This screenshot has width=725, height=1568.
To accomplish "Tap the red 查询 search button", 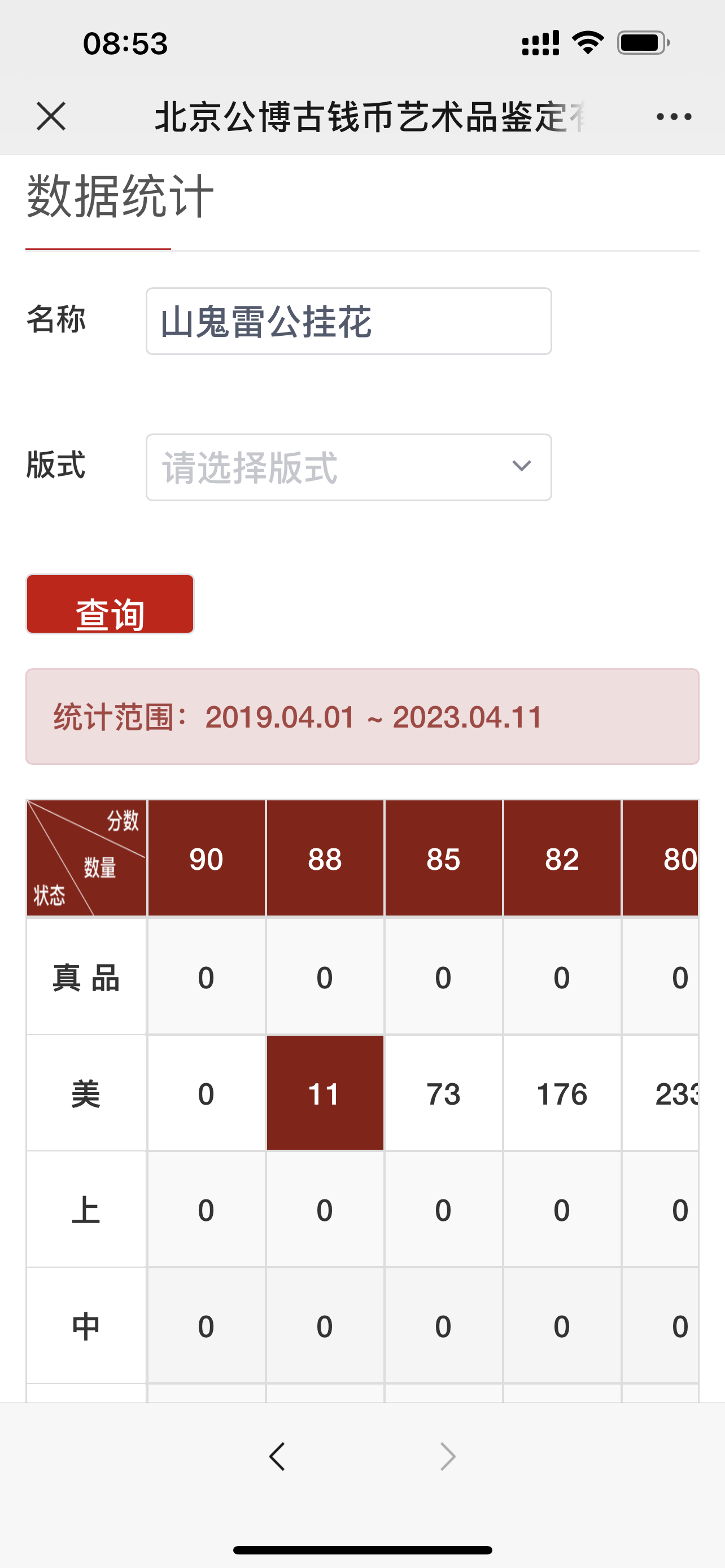I will pyautogui.click(x=110, y=605).
